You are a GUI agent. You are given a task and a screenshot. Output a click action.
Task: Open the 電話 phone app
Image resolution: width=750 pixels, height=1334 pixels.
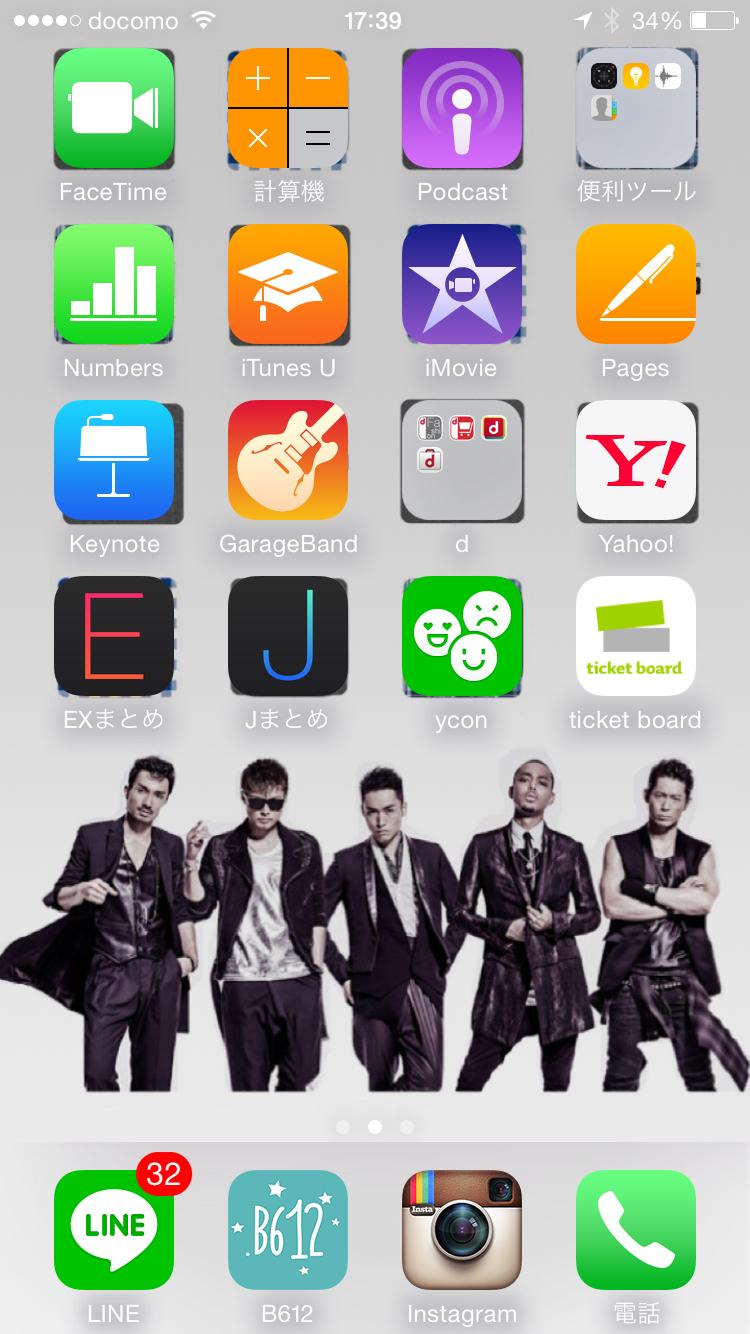(x=636, y=1230)
